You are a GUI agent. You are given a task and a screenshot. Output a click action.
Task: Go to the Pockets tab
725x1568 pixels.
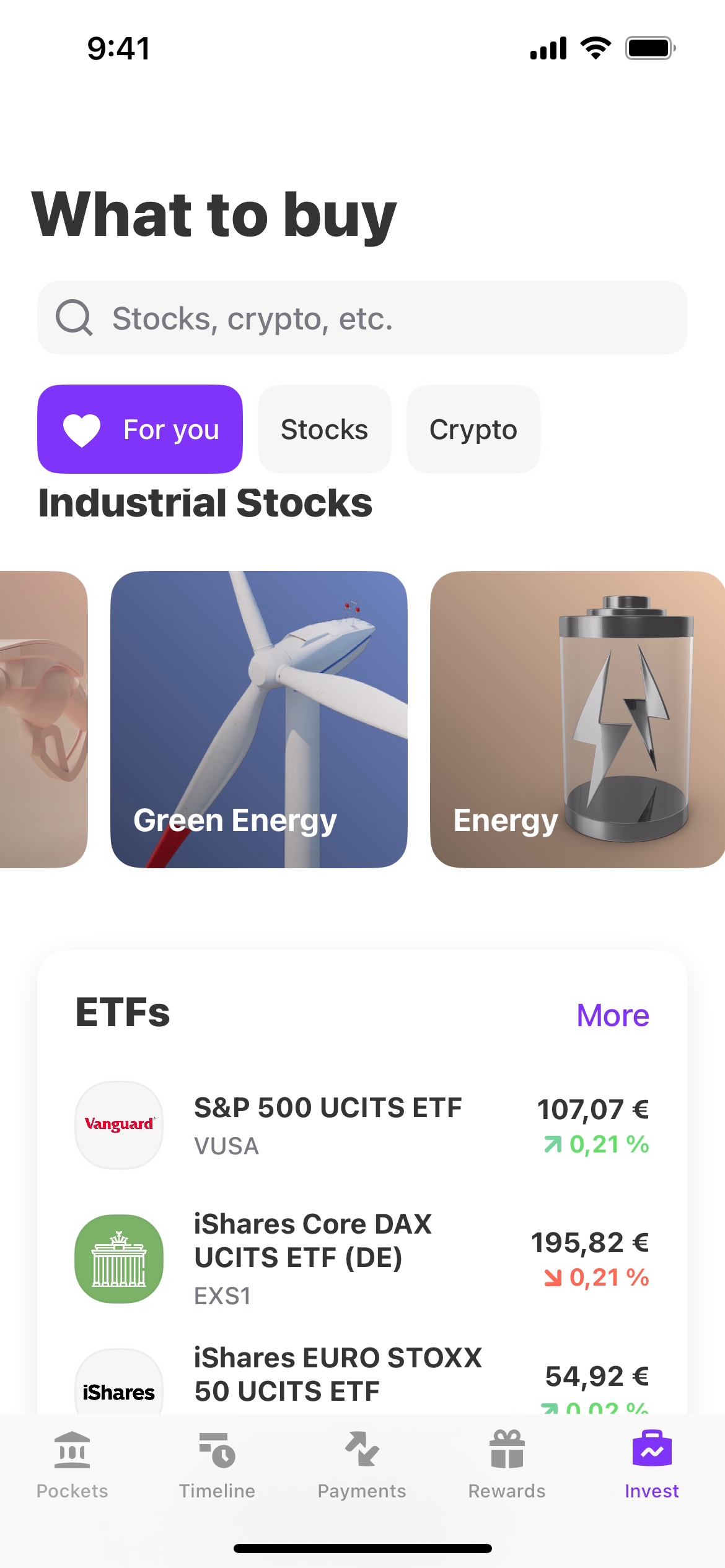tap(72, 1465)
